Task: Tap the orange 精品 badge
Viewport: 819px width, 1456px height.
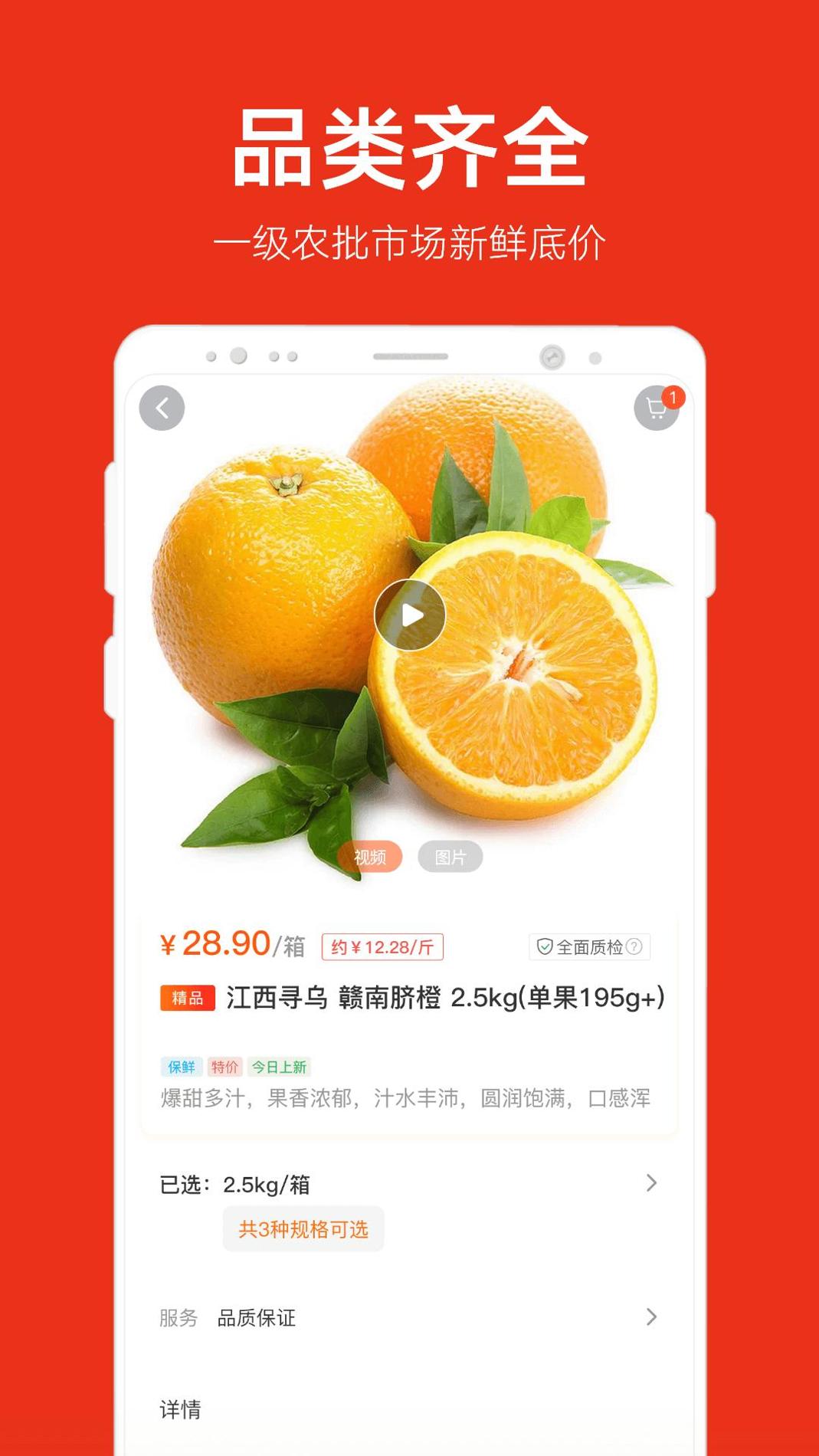Action: point(187,999)
